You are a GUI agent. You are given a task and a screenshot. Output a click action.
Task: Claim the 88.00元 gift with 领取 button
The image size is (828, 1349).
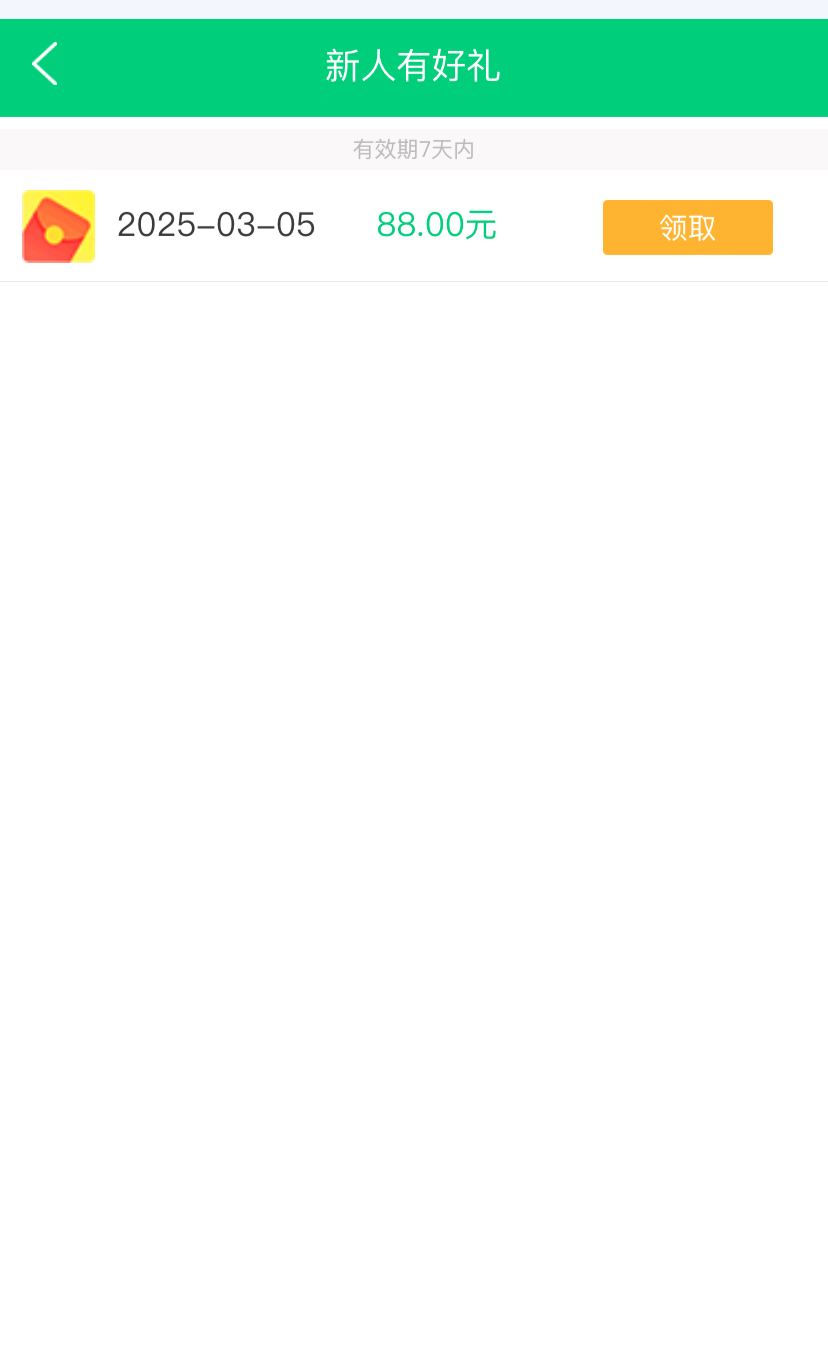coord(687,228)
